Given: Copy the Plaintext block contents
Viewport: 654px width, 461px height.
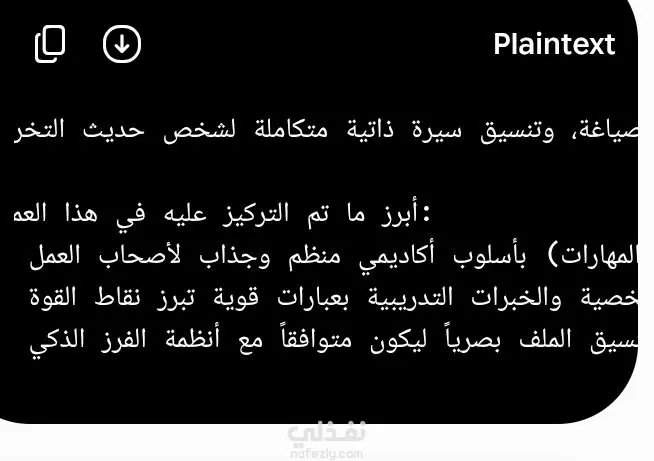Looking at the screenshot, I should pos(50,44).
